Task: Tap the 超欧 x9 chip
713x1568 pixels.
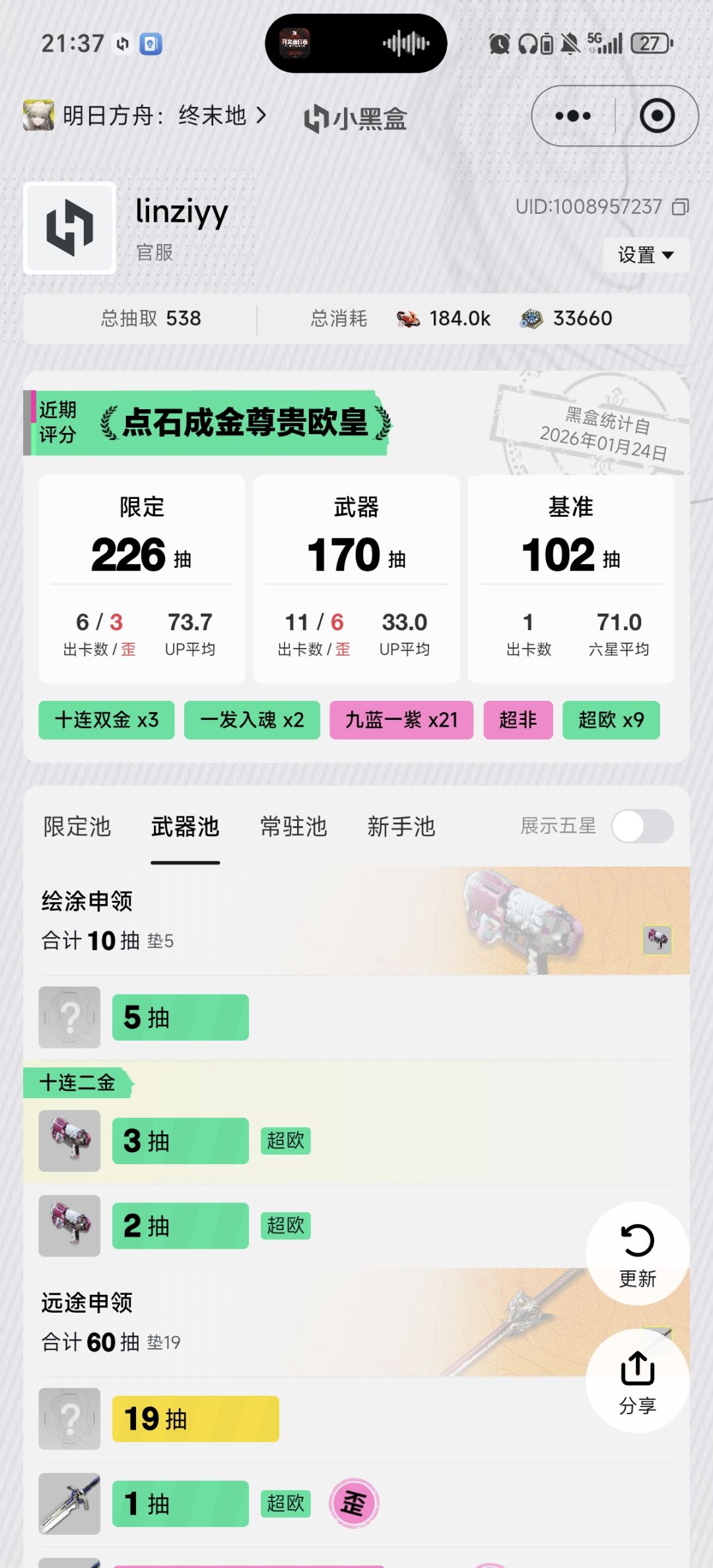Action: (x=611, y=720)
